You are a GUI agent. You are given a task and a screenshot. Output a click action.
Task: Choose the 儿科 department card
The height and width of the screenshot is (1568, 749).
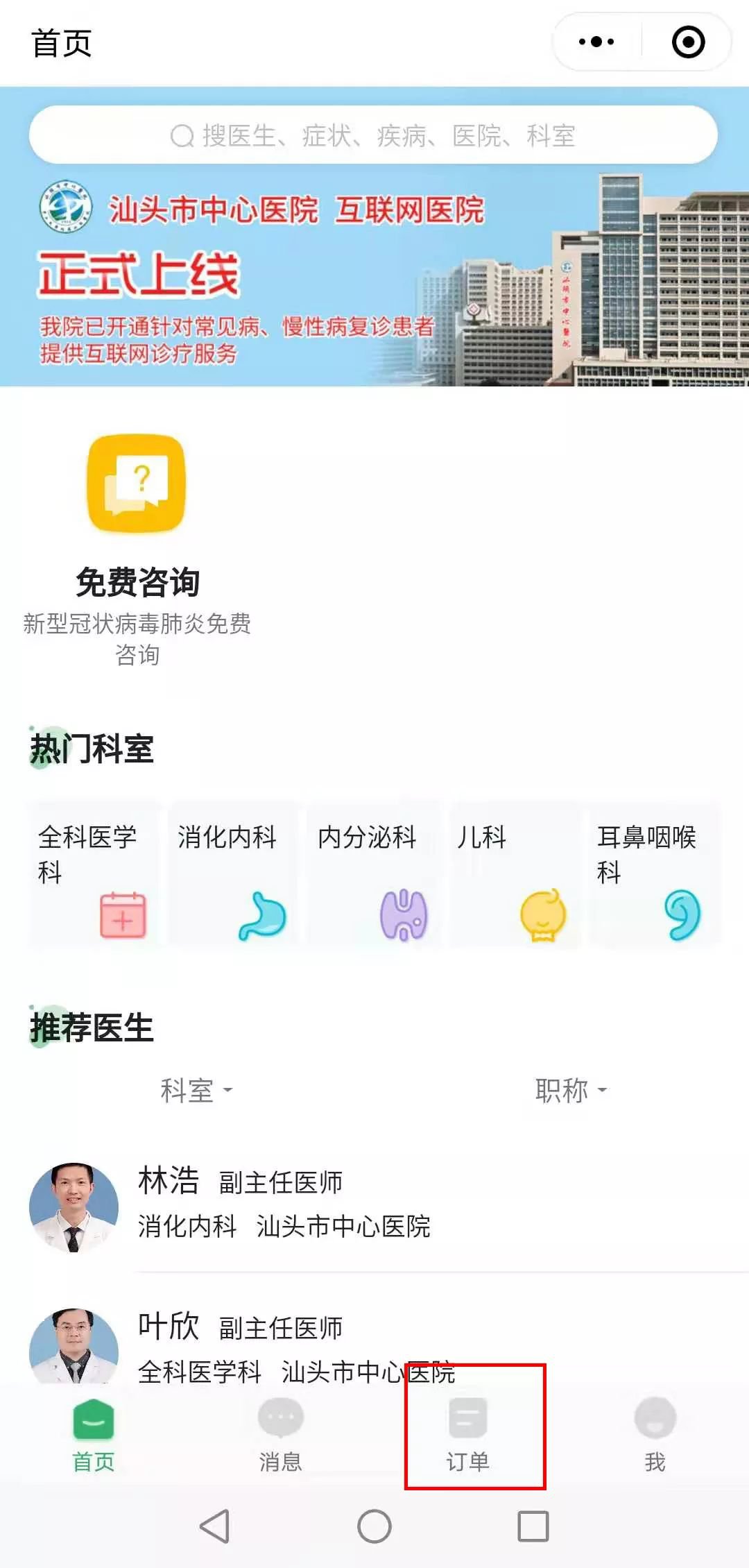pyautogui.click(x=514, y=876)
